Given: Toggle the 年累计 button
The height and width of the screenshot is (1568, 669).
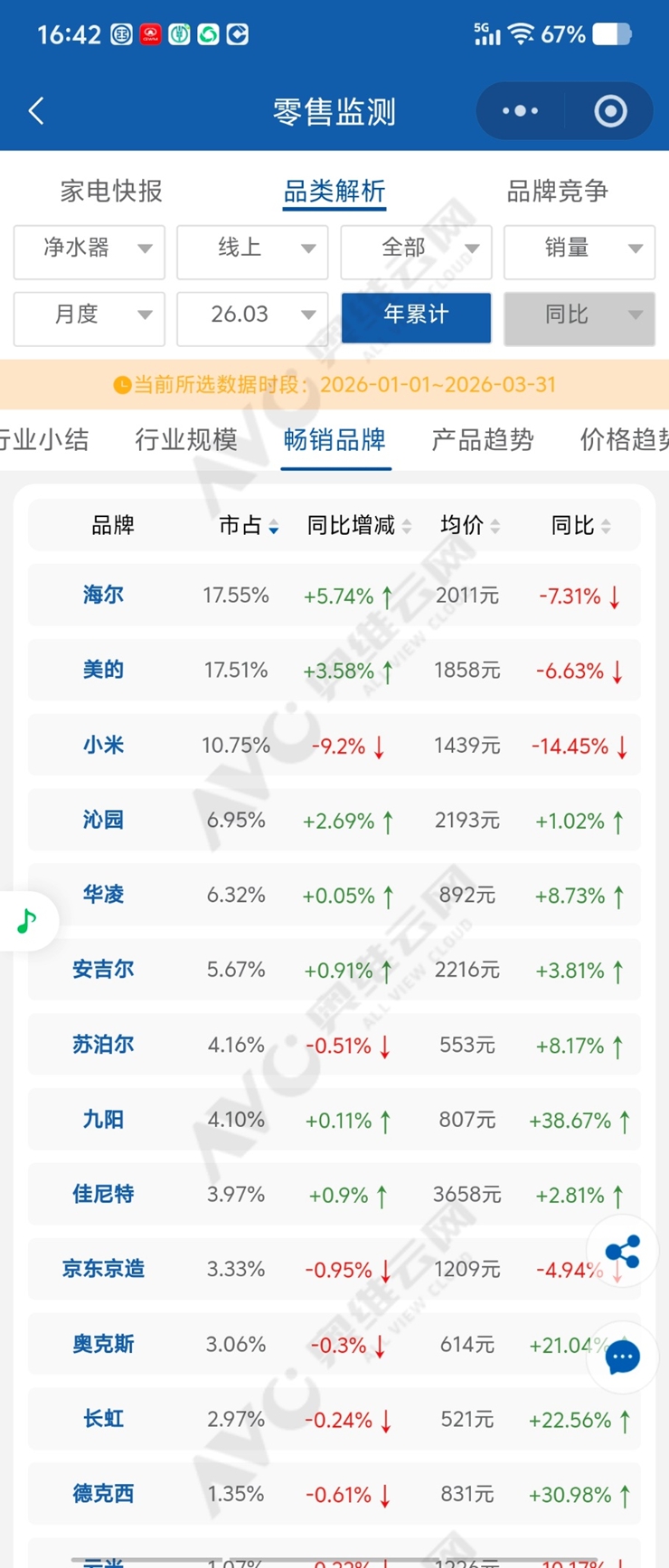Looking at the screenshot, I should (416, 315).
